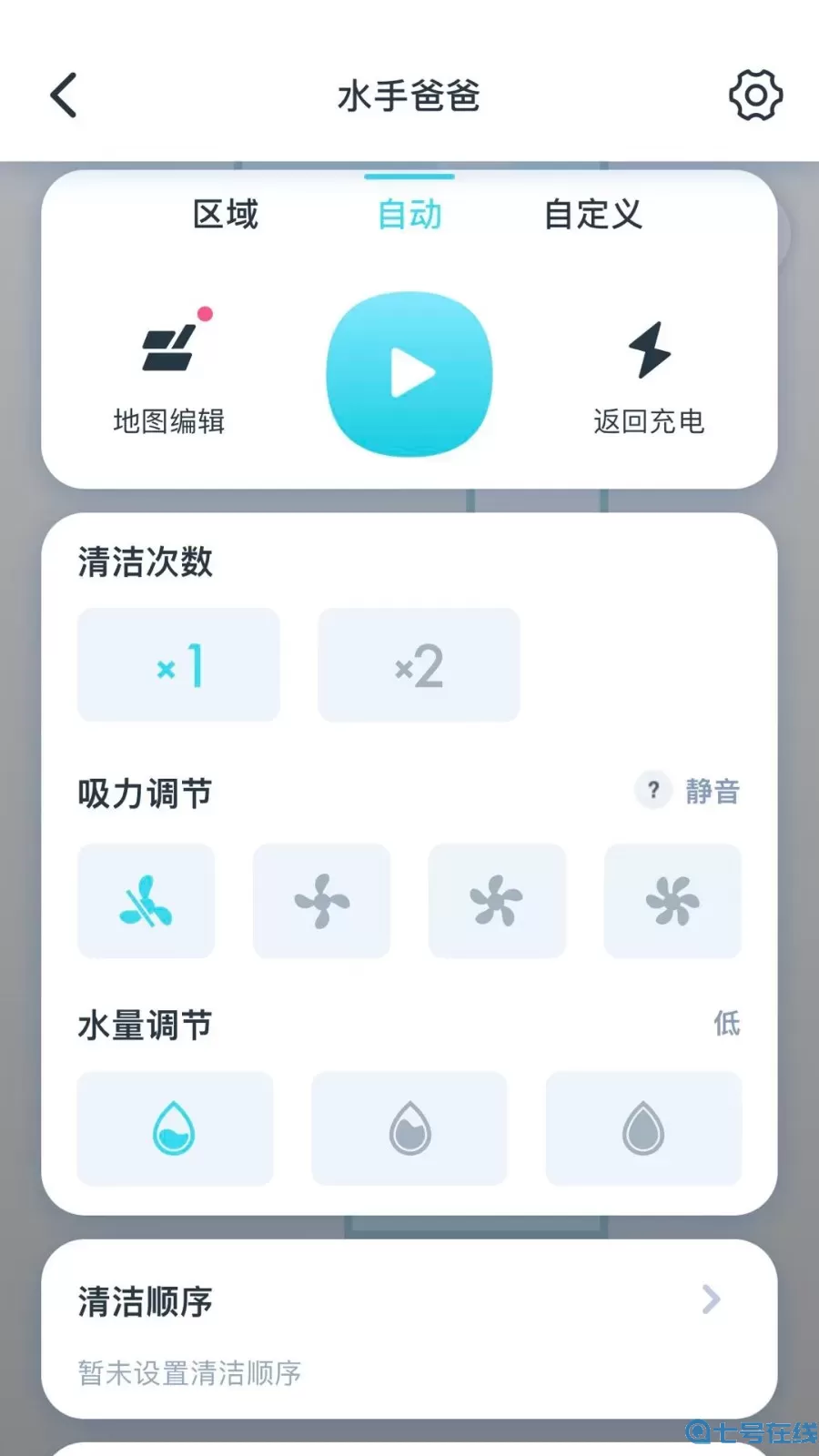Image resolution: width=819 pixels, height=1456 pixels.
Task: Go back using the back arrow
Action: (x=63, y=94)
